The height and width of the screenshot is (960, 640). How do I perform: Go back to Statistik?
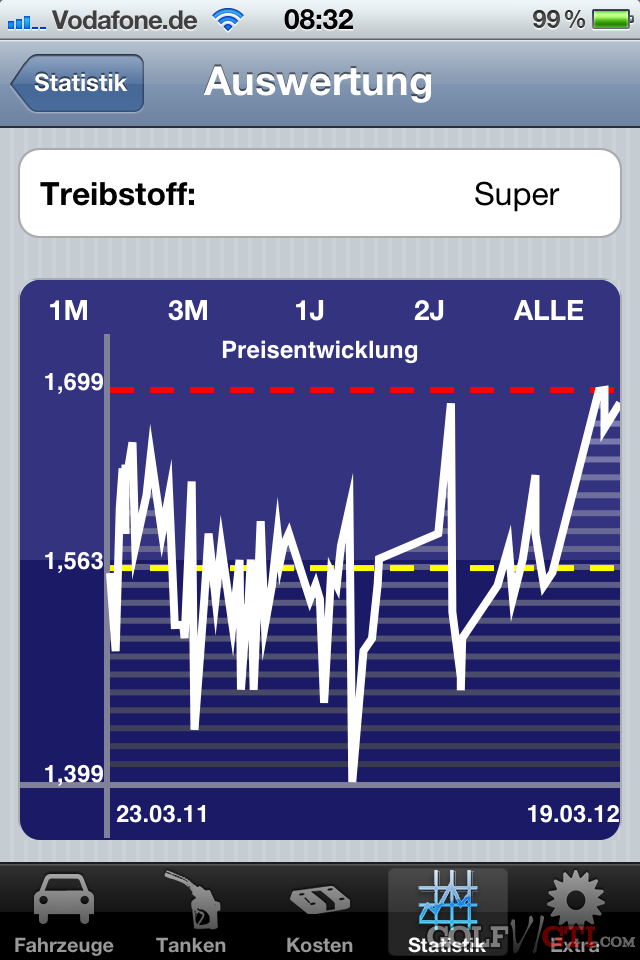pyautogui.click(x=80, y=83)
